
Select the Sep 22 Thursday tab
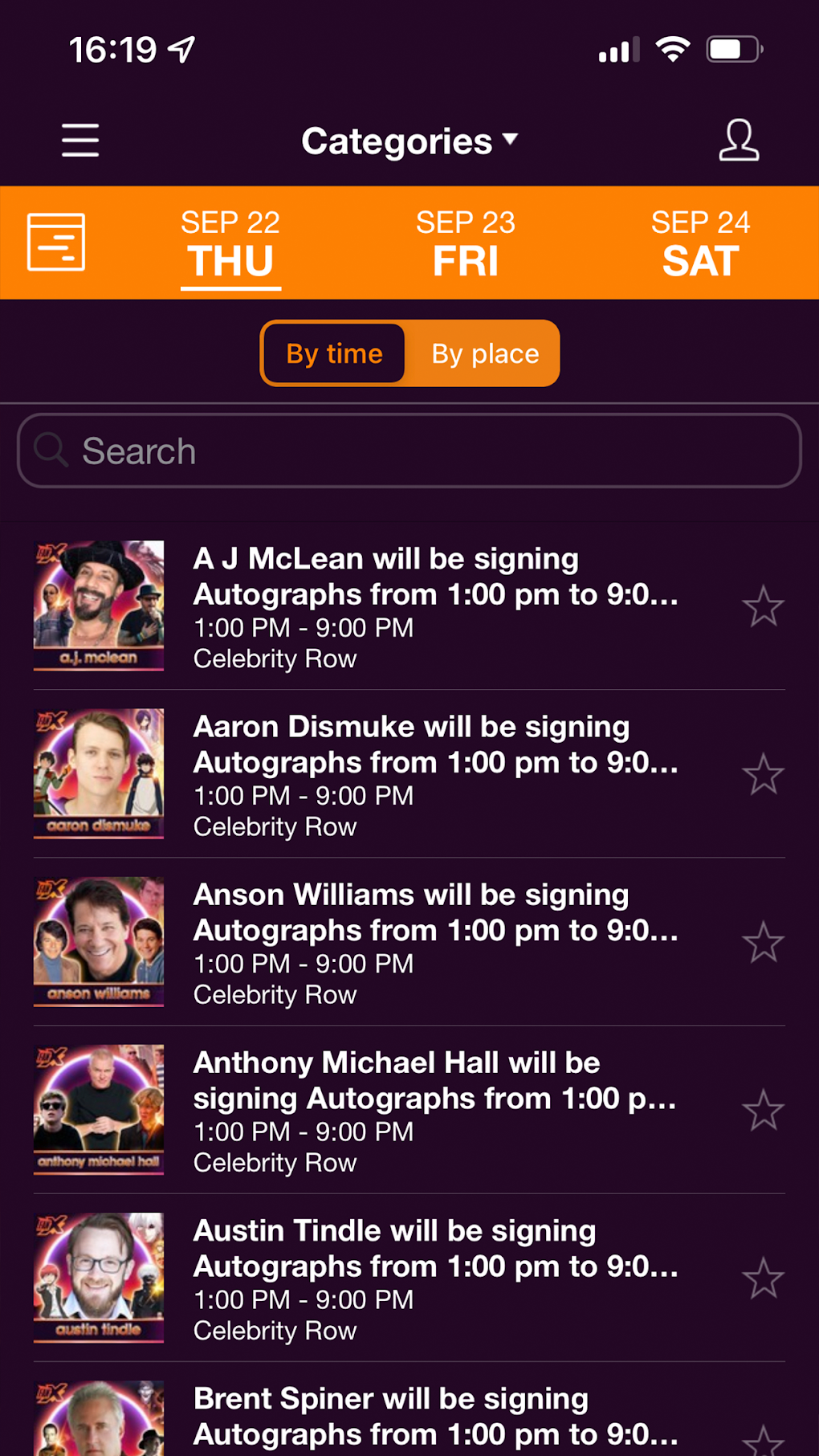click(x=230, y=244)
